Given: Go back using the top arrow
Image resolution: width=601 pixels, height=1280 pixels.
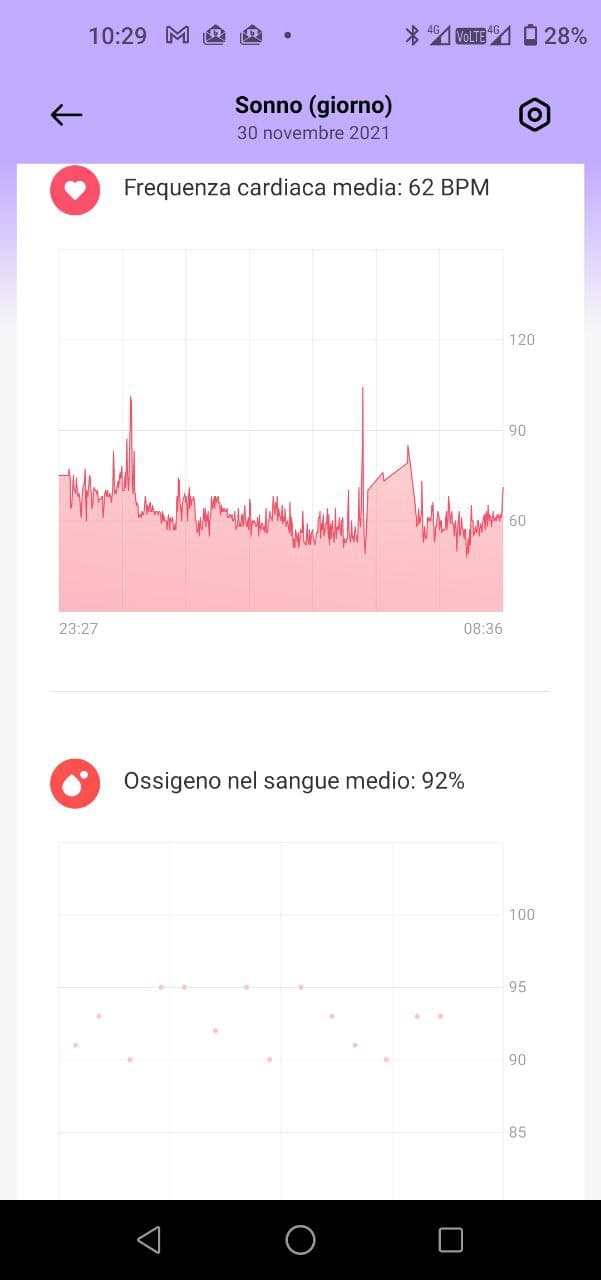Looking at the screenshot, I should [x=66, y=115].
